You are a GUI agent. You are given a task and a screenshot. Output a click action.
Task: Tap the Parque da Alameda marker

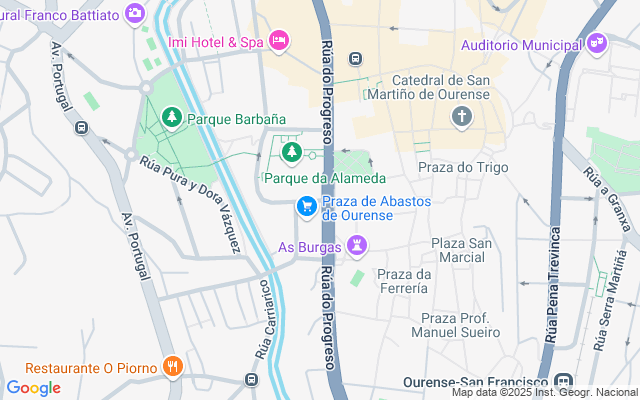291,152
